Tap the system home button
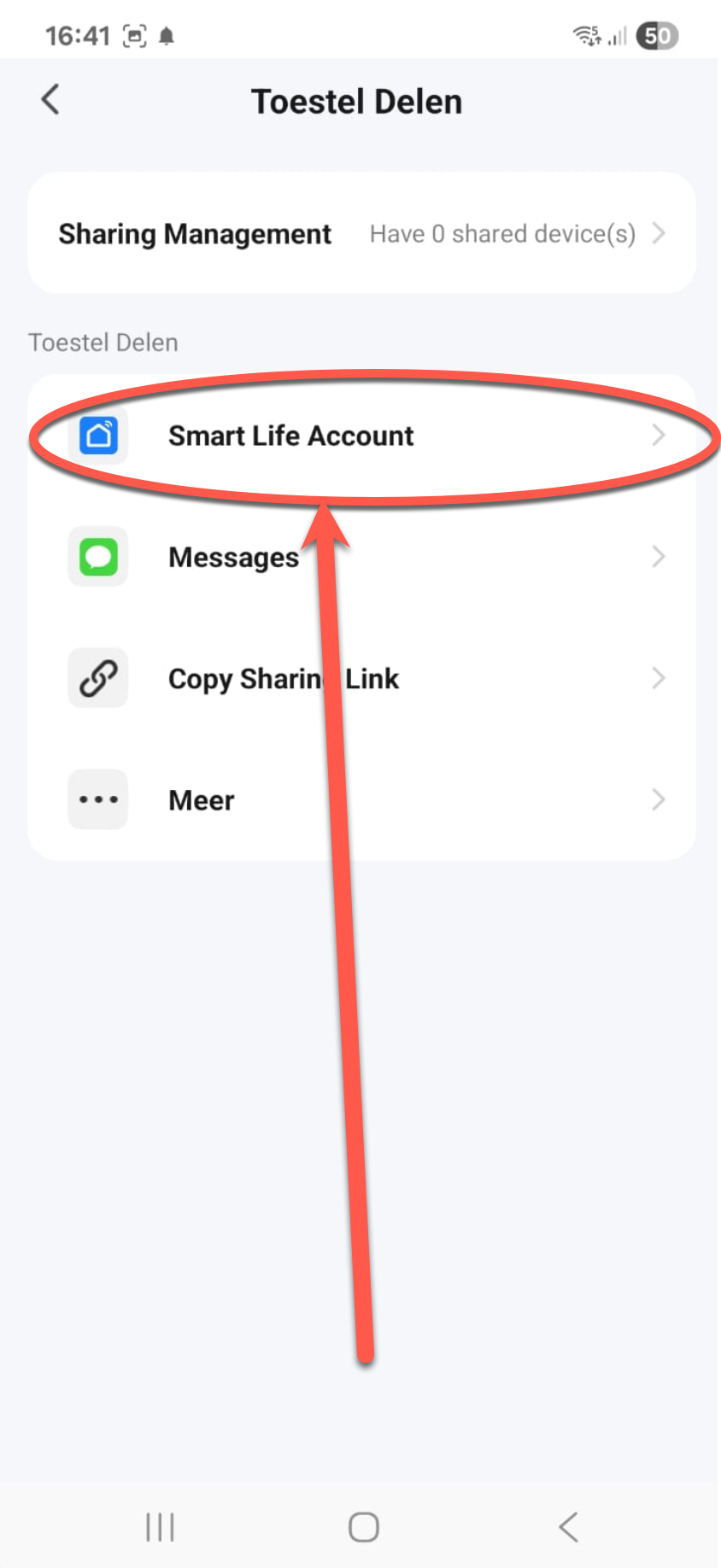The image size is (721, 1568). tap(364, 1527)
